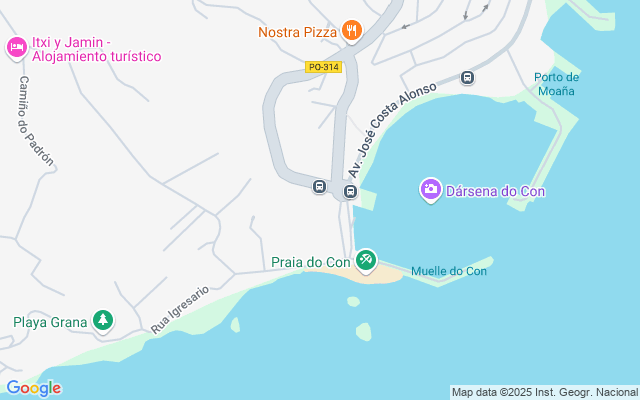Tap the Dársena do Con photo spot marker
The width and height of the screenshot is (640, 400).
pos(431,189)
